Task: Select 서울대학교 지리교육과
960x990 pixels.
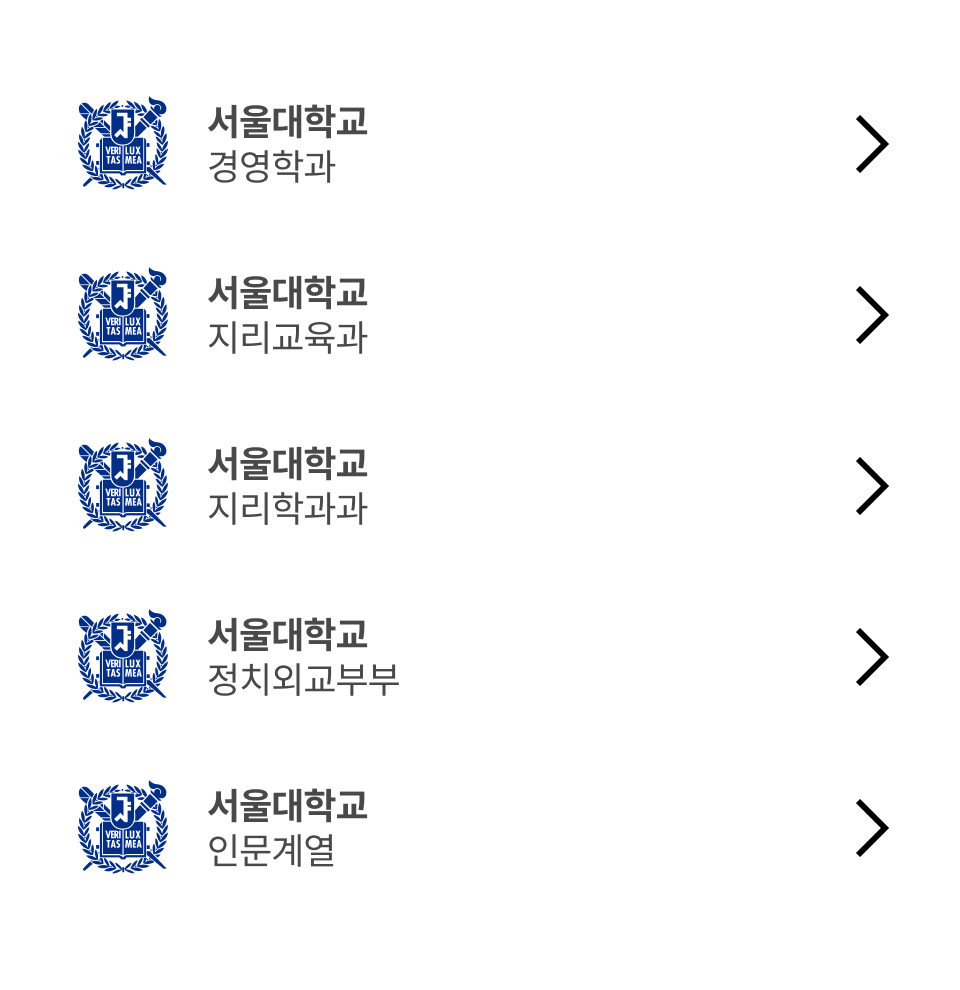Action: point(480,315)
